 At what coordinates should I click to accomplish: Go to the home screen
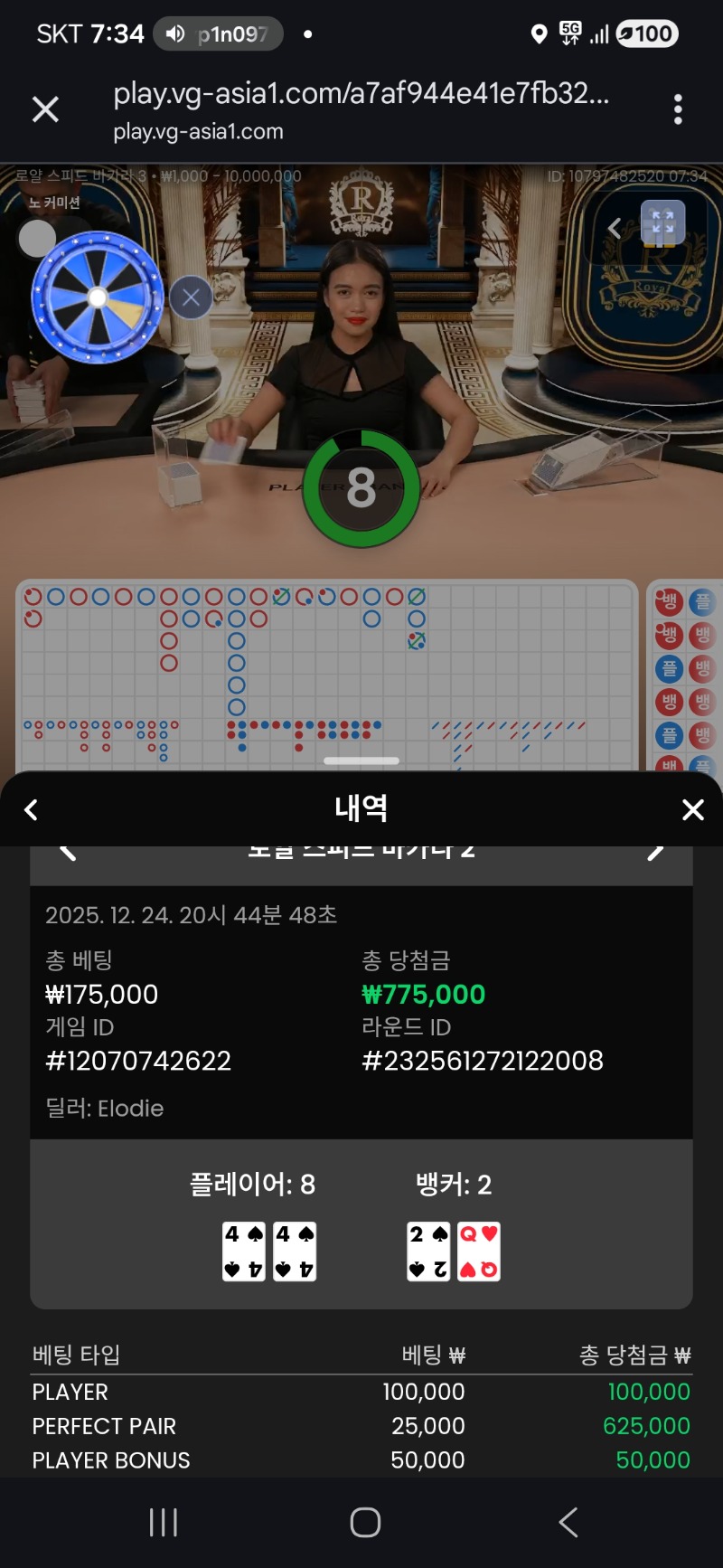pos(365,1522)
